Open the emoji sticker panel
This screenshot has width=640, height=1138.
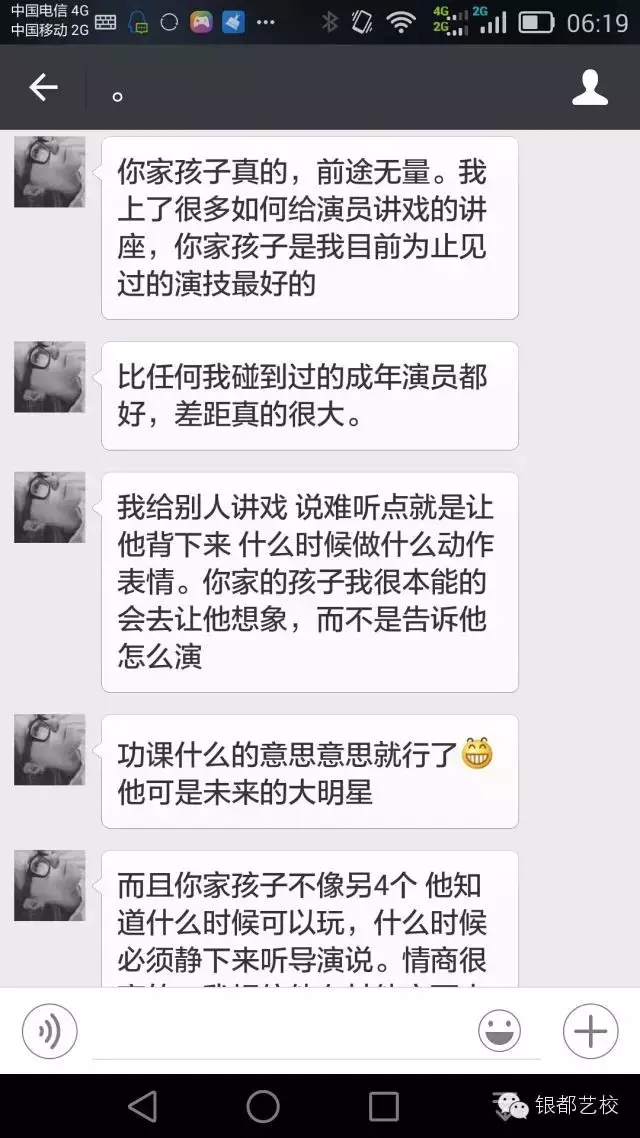point(499,1030)
